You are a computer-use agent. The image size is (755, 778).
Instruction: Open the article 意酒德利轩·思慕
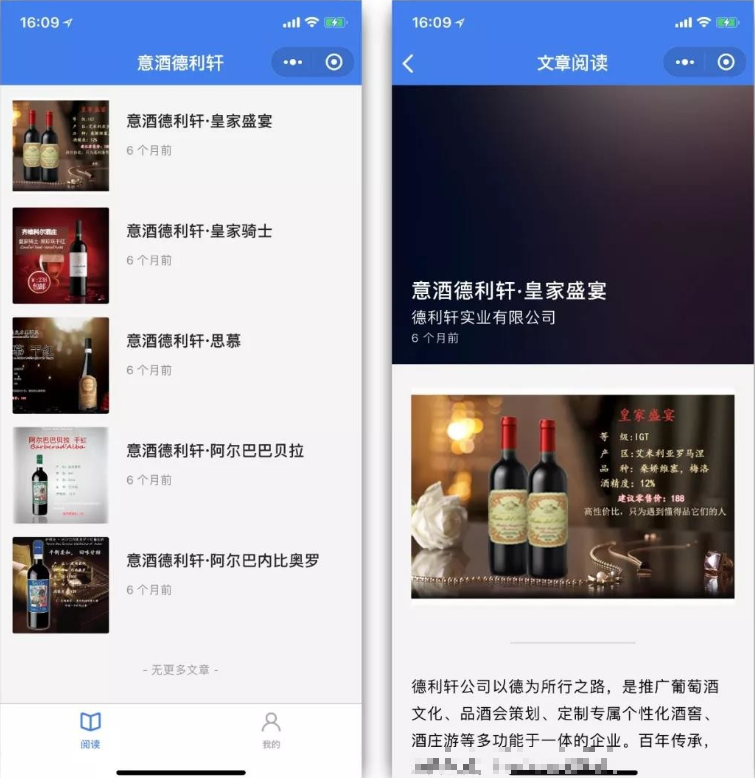(184, 341)
